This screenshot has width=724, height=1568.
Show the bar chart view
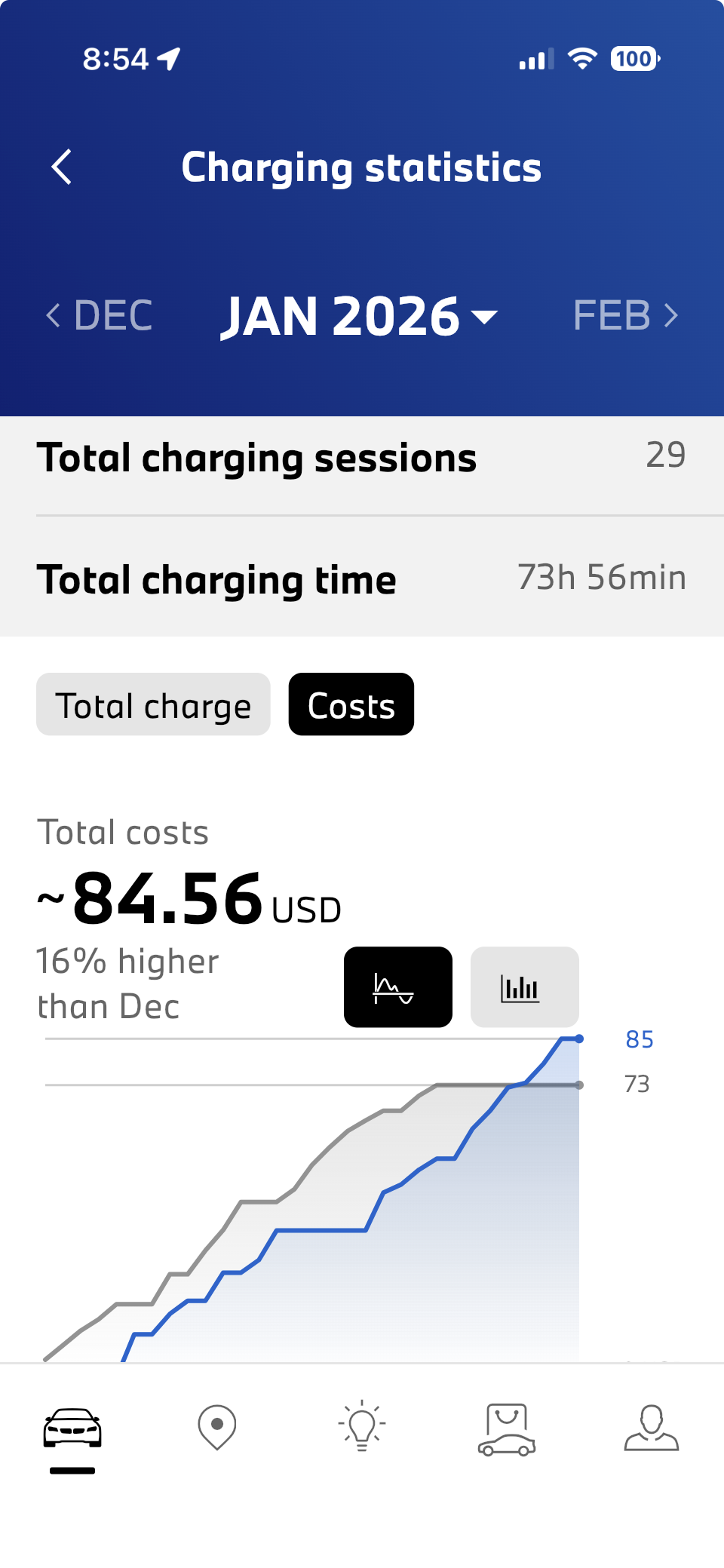click(x=524, y=987)
